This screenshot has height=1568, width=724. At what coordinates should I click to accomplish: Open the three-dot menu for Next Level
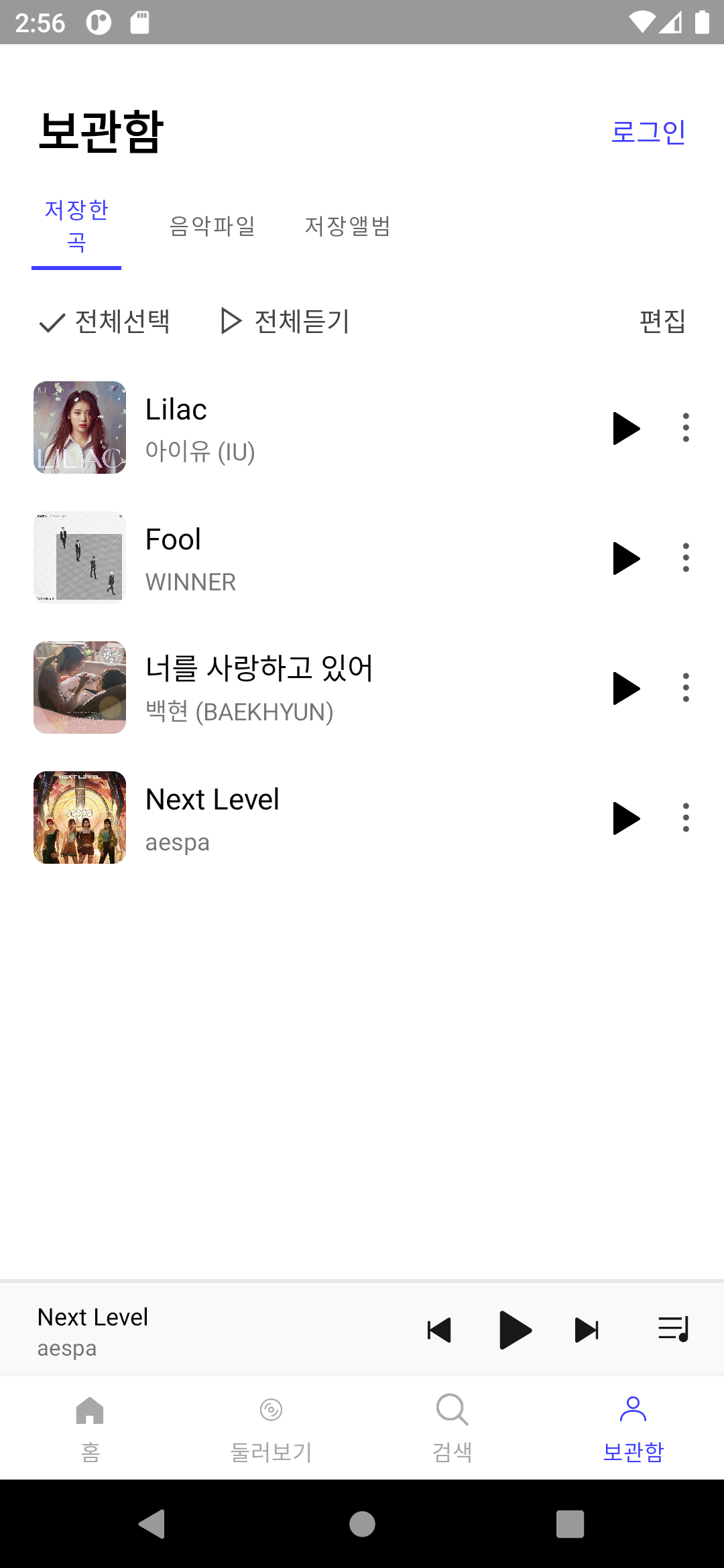tap(686, 818)
